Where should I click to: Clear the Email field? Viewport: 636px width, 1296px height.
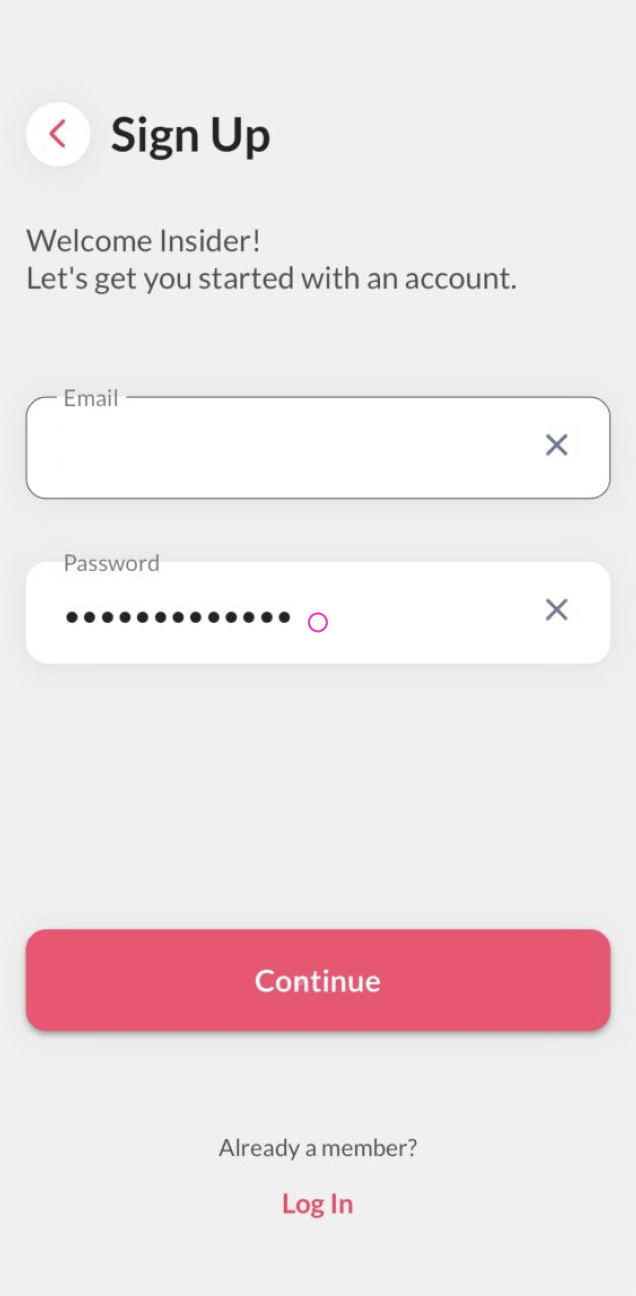click(556, 445)
